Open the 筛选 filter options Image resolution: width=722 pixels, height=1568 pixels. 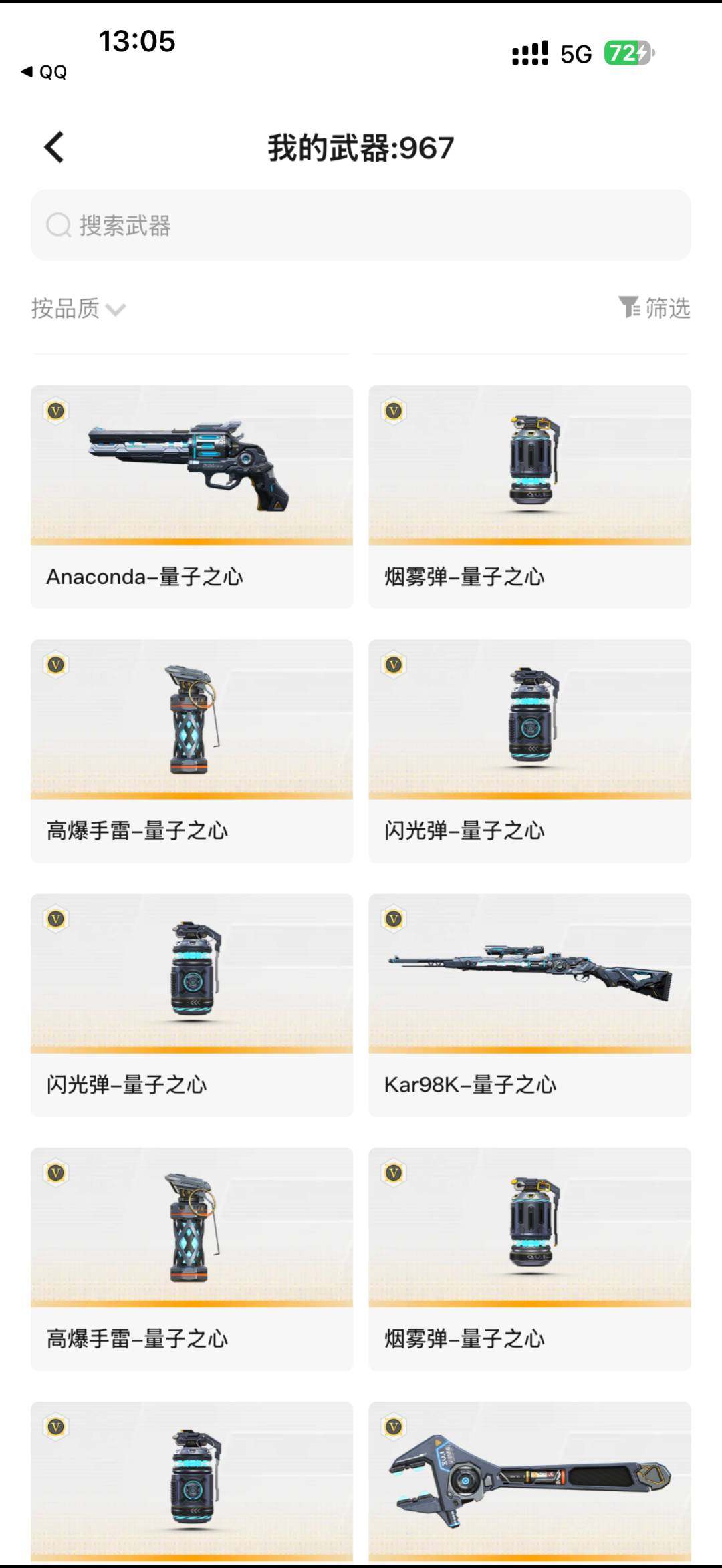coord(654,308)
